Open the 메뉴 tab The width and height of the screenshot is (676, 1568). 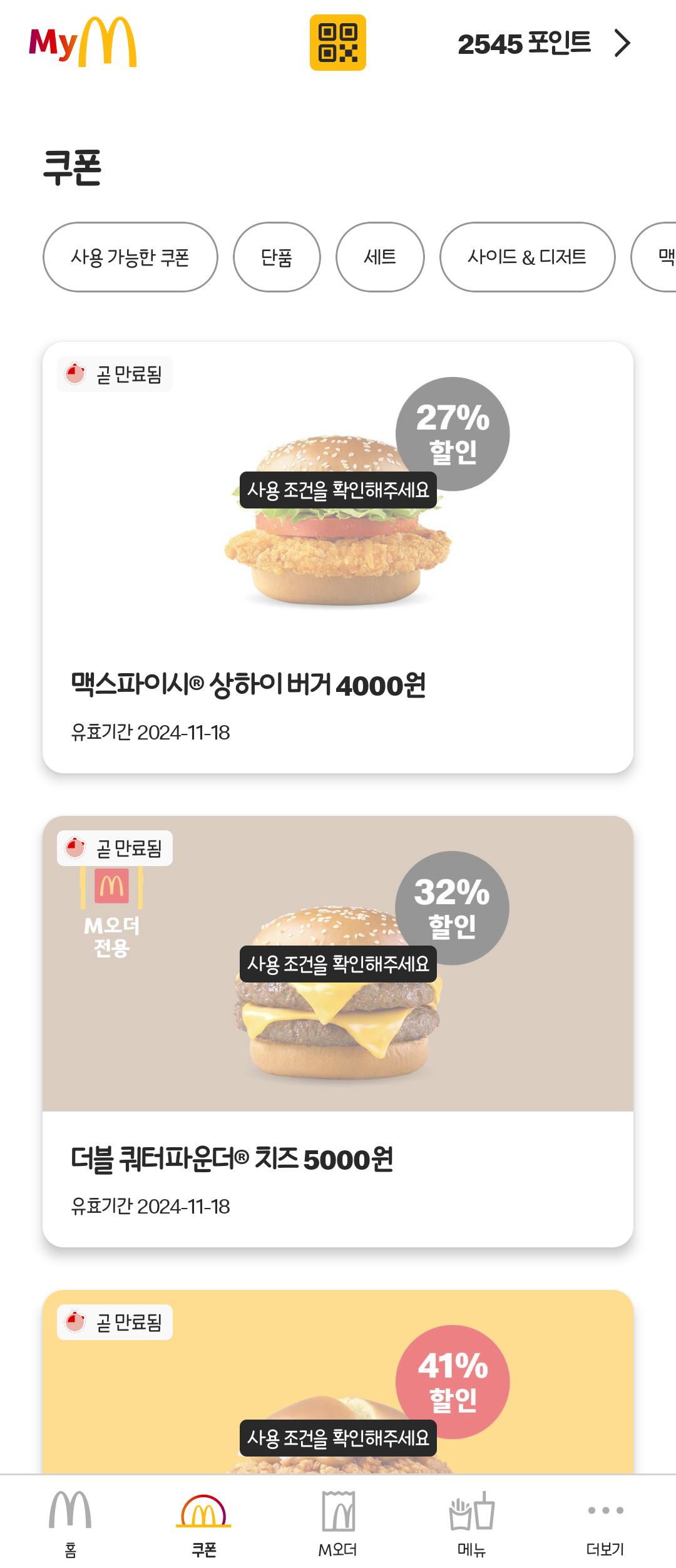(472, 1522)
